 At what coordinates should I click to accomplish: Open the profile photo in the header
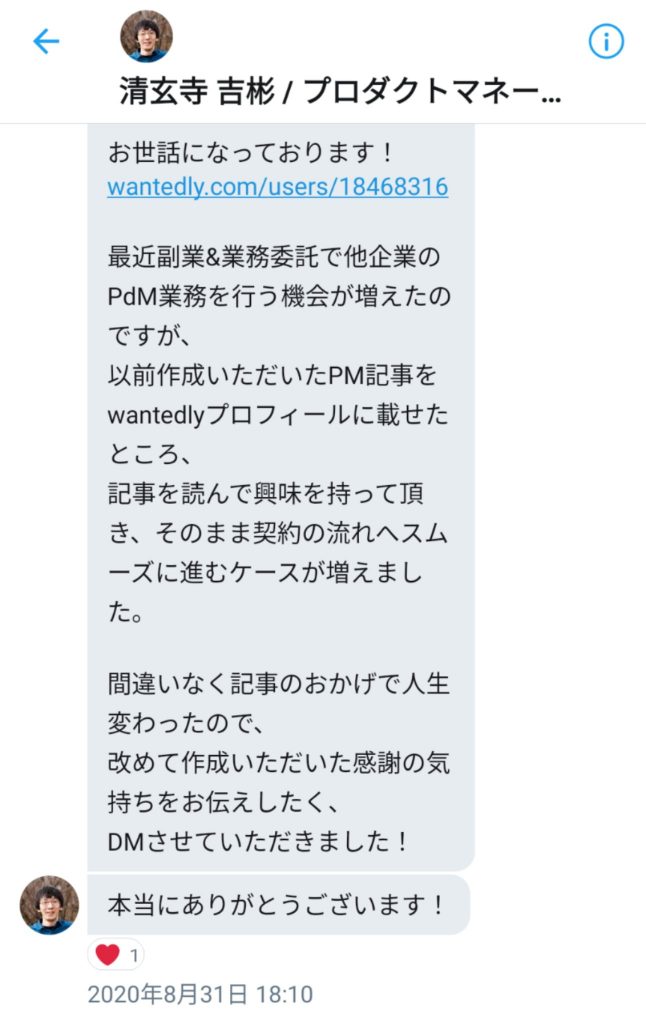[x=146, y=36]
